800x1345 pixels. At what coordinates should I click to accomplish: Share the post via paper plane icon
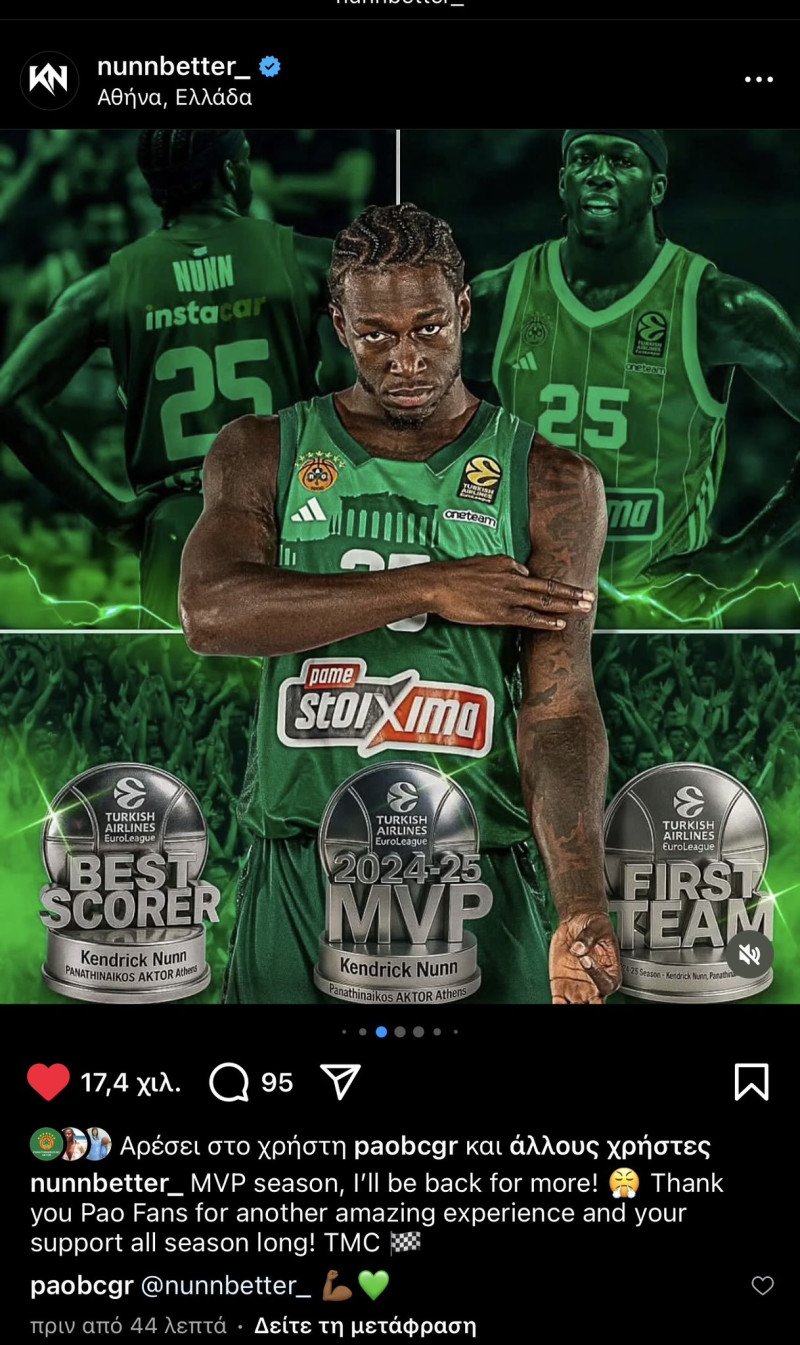point(339,1082)
